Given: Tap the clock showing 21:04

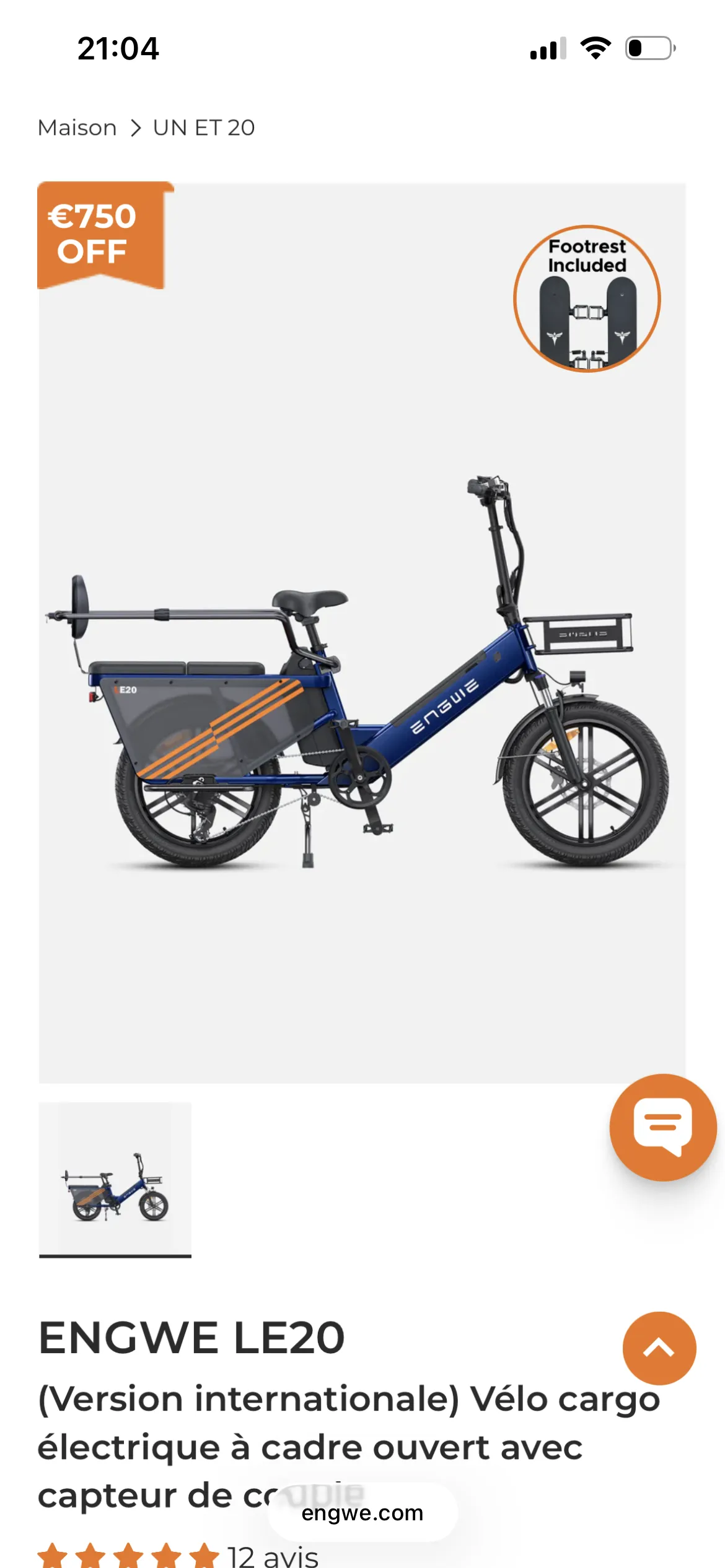Looking at the screenshot, I should coord(118,50).
